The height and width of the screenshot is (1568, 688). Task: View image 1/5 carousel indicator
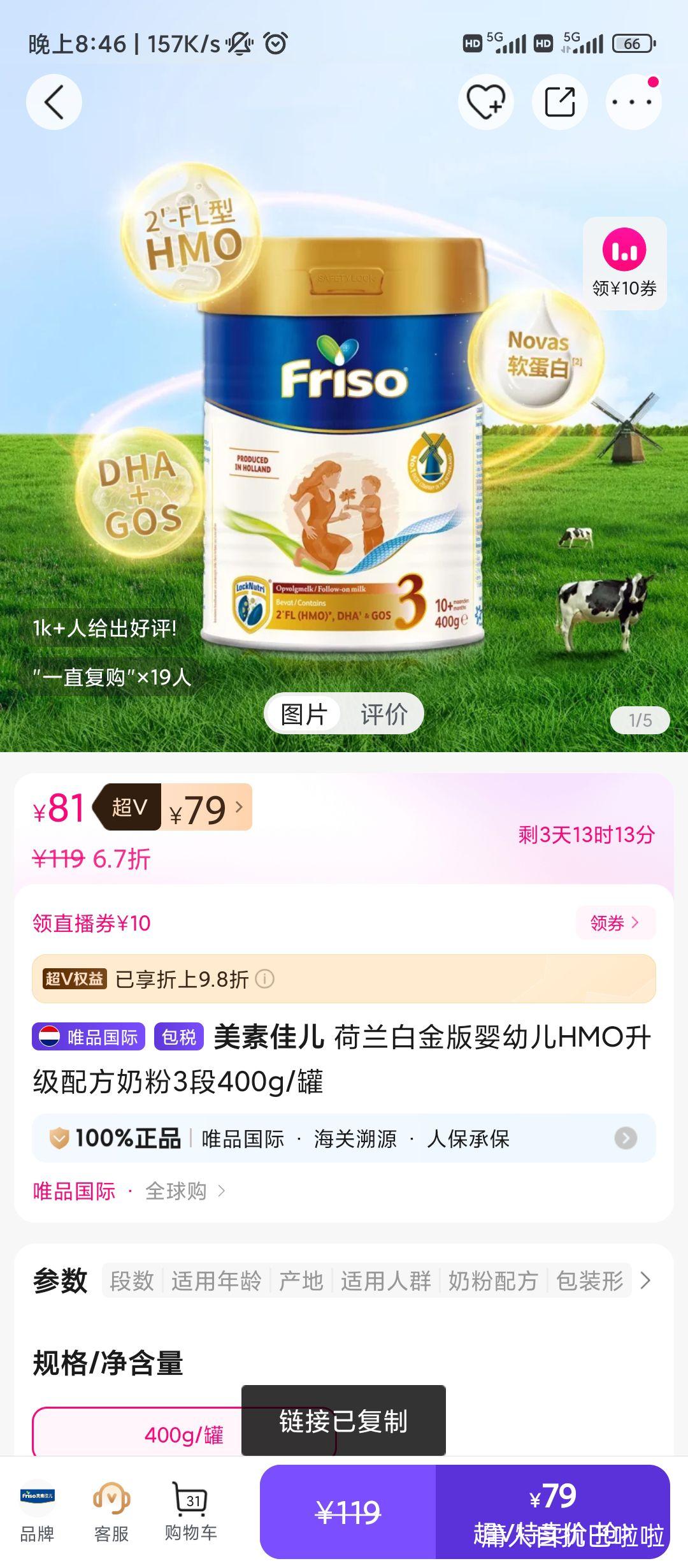(638, 718)
